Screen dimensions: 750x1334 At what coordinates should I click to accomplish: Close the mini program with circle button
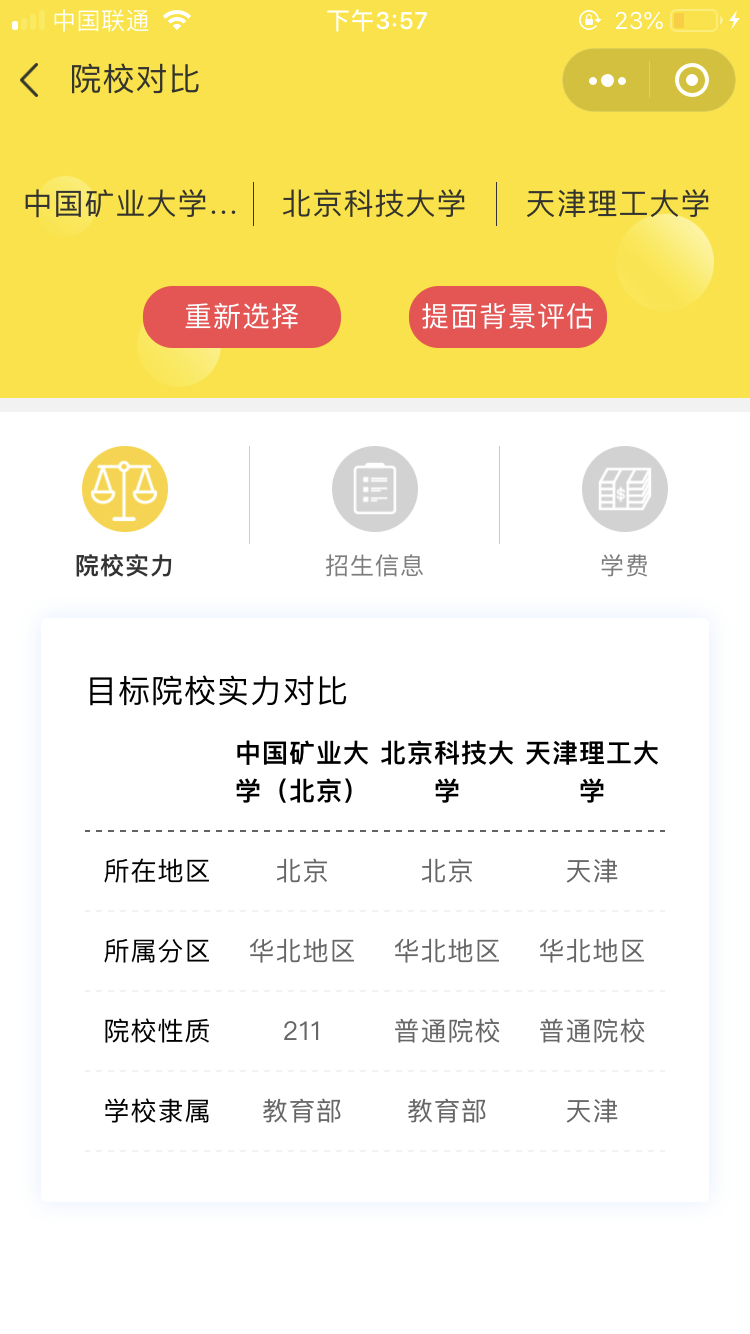(x=692, y=80)
